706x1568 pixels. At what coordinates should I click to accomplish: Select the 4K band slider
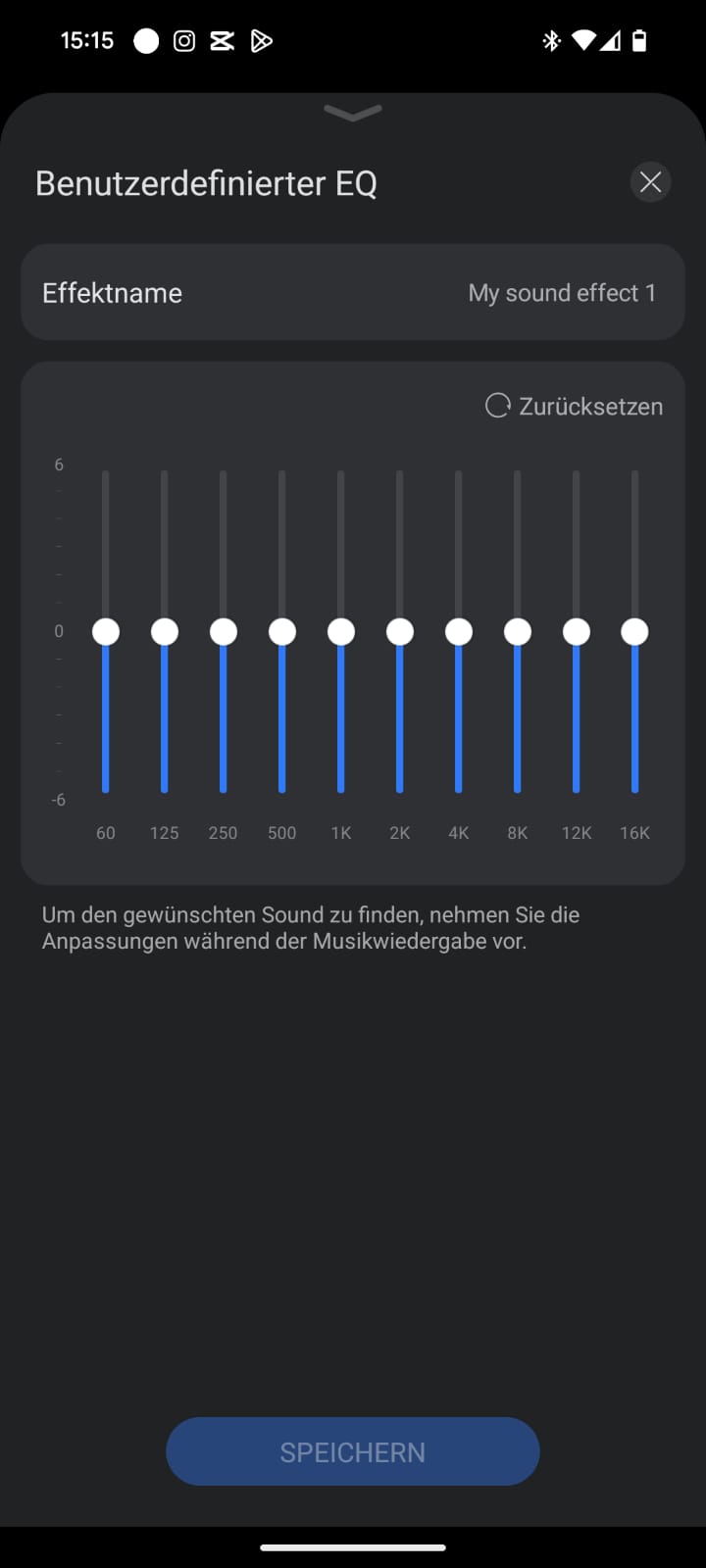[x=459, y=632]
